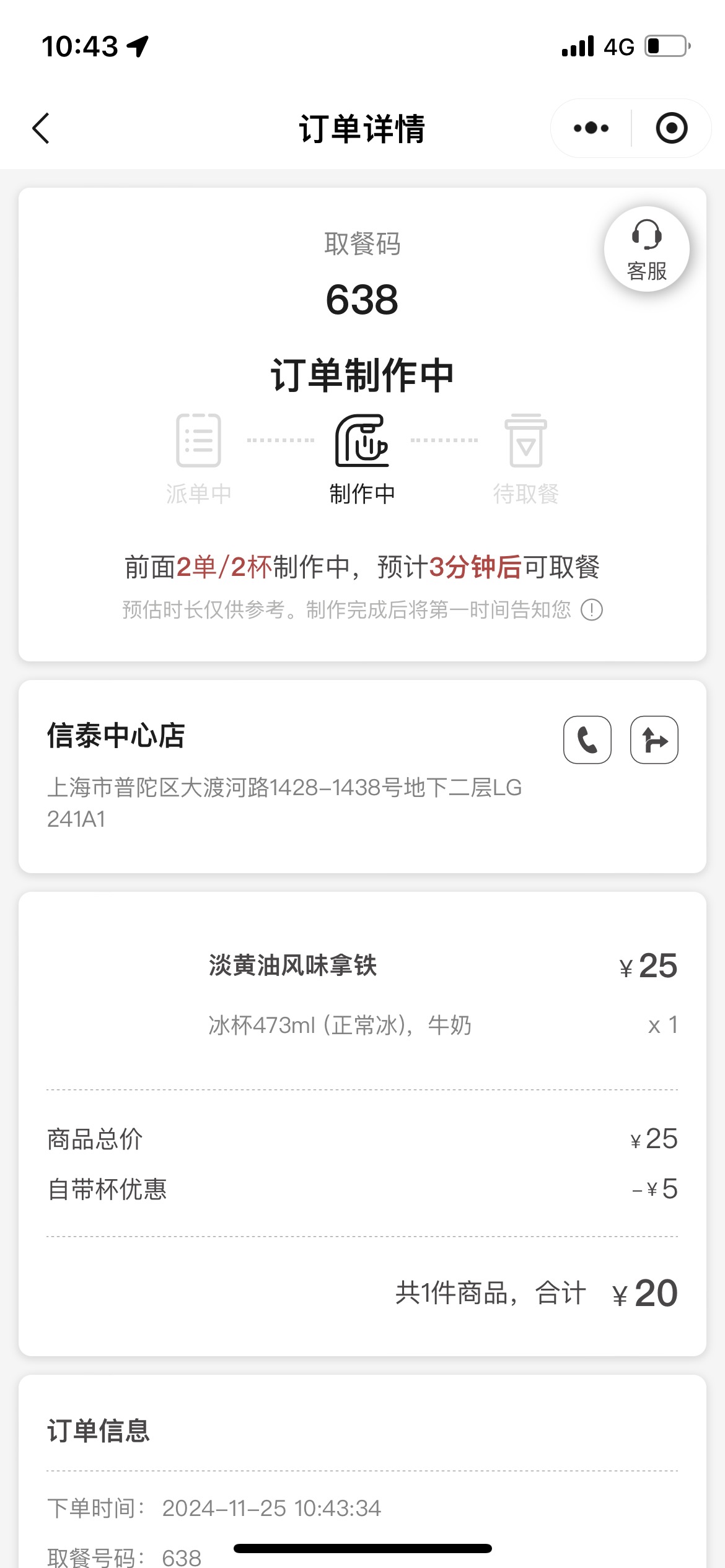Open the estimated time info icon
Image resolution: width=725 pixels, height=1568 pixels.
pos(592,610)
